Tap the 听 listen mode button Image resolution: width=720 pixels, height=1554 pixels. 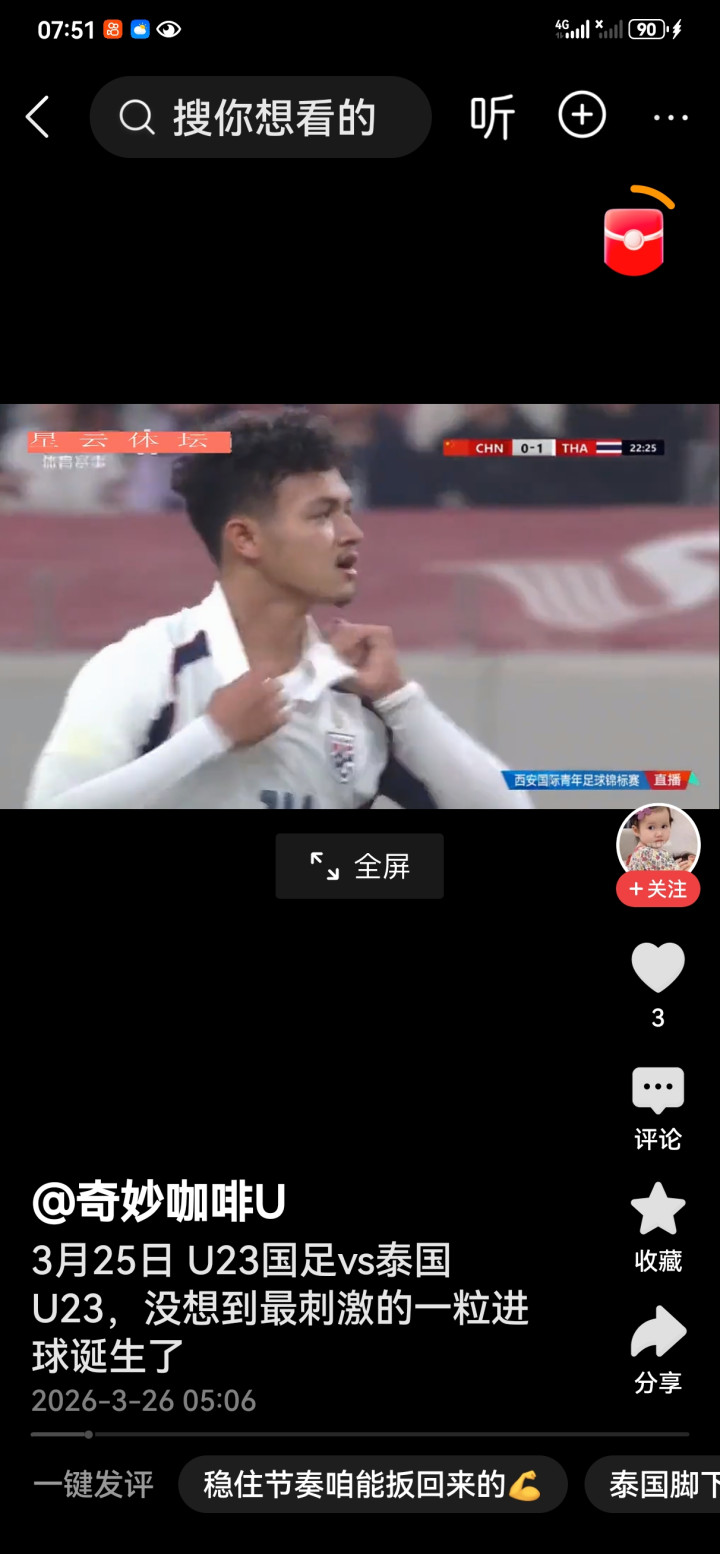pos(492,117)
